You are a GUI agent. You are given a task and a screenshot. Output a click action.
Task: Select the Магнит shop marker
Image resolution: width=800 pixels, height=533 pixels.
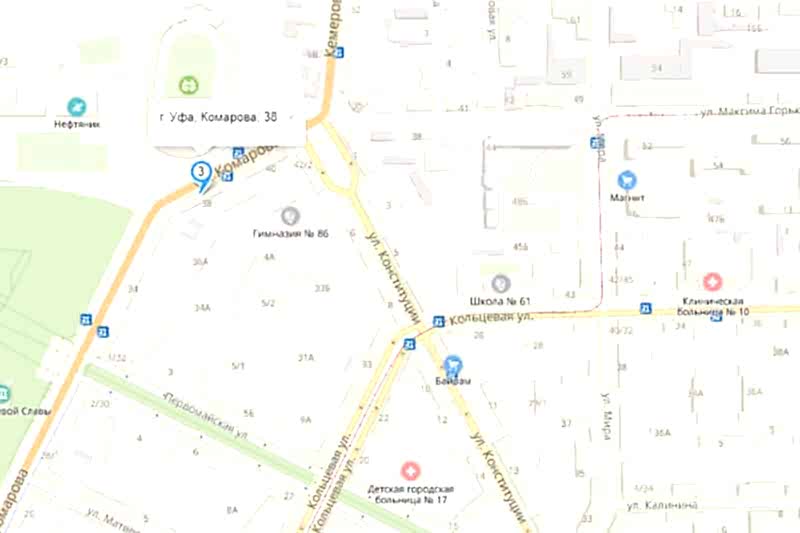tap(627, 180)
